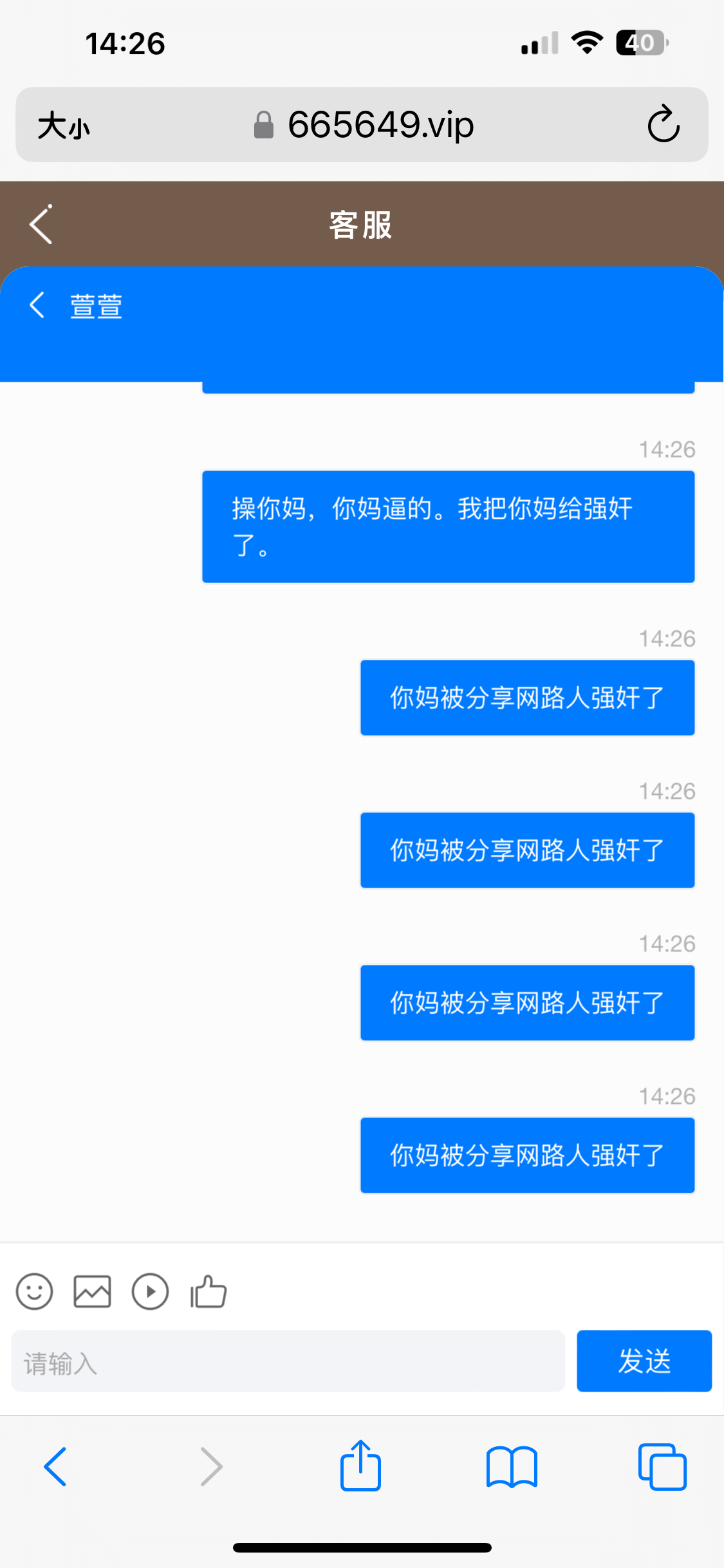Go back from the 客服 page
Image resolution: width=724 pixels, height=1568 pixels.
click(41, 225)
